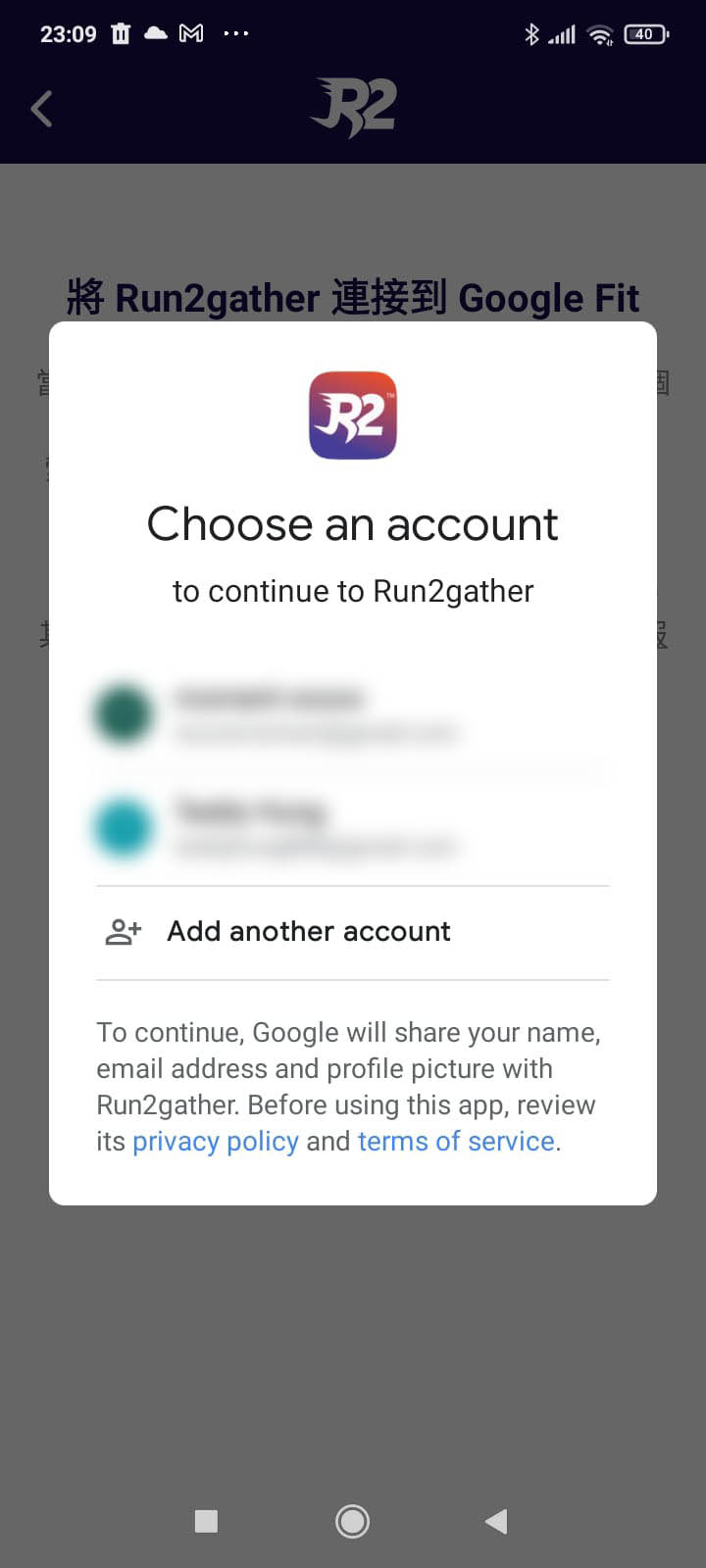Tap Add another account

tap(353, 932)
